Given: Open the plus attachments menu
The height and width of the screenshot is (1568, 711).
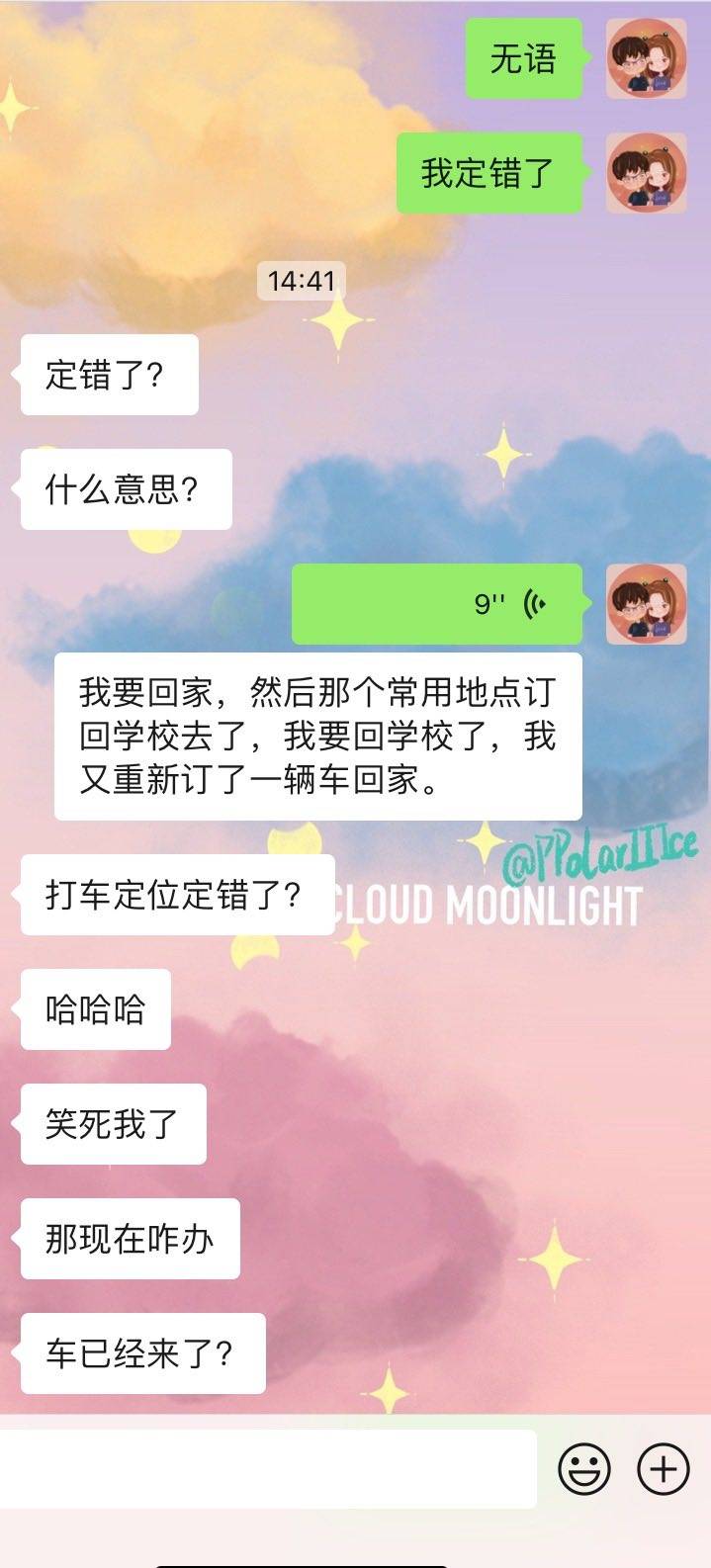Looking at the screenshot, I should 663,1468.
